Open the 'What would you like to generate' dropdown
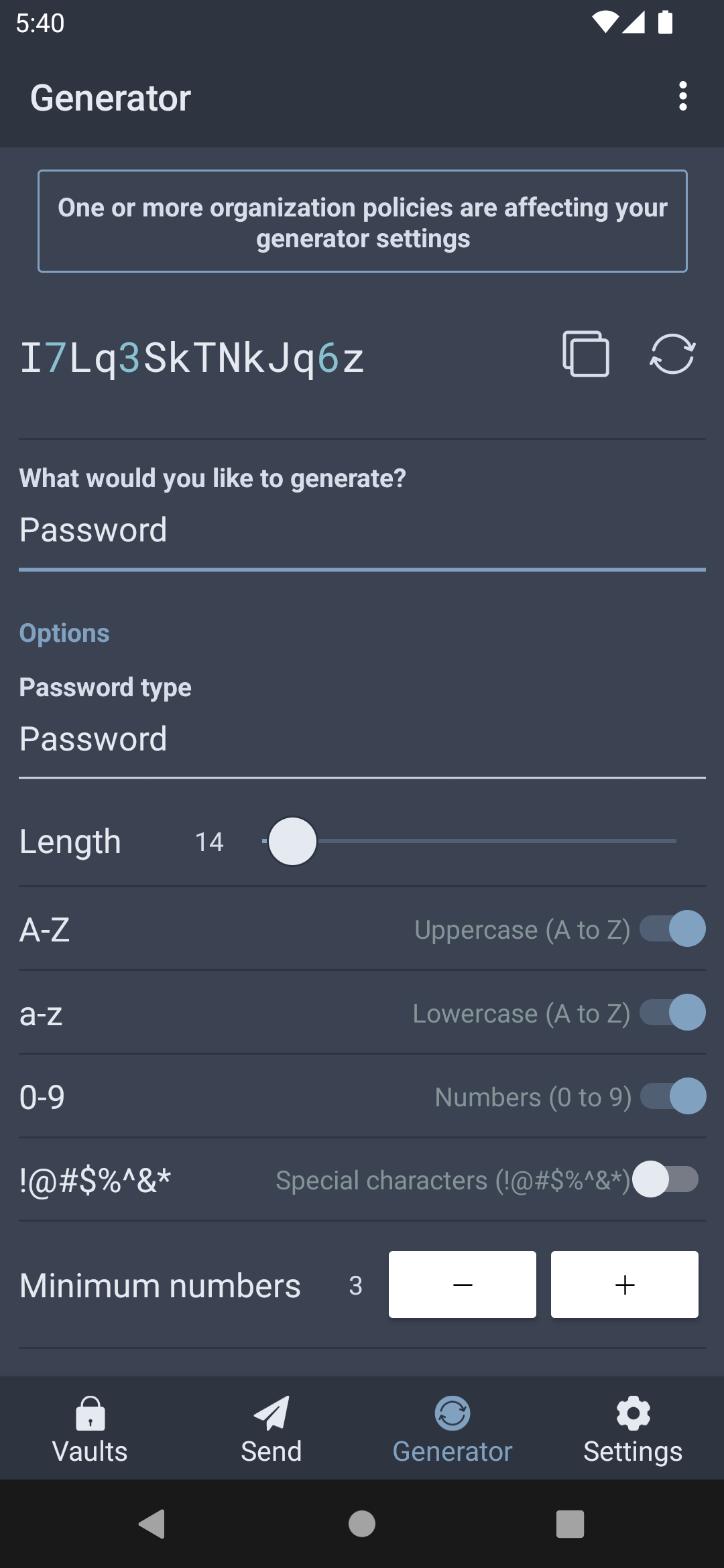 (x=362, y=530)
